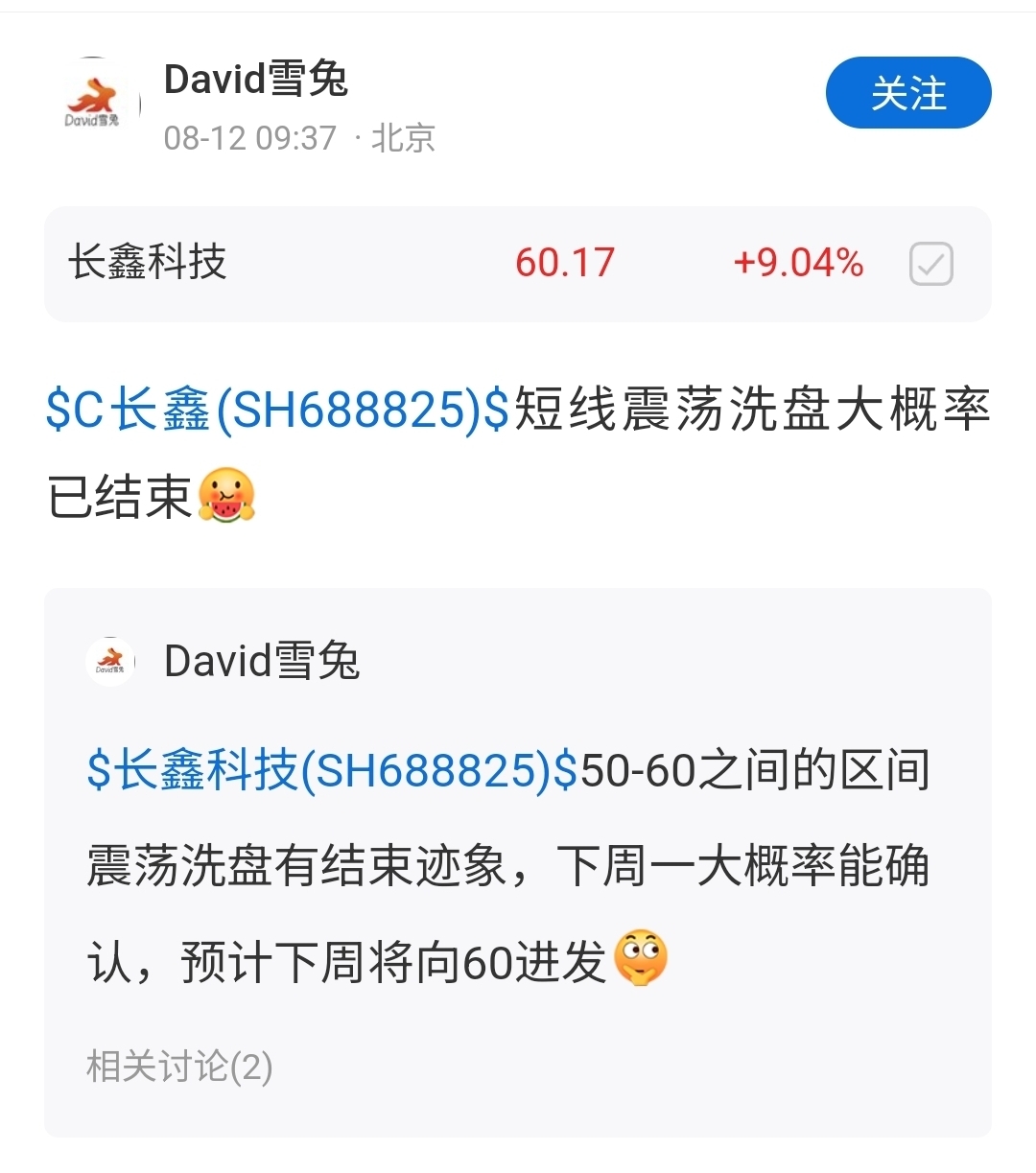Toggle the watchlist checkbox beside 长鑫科技
1036x1173 pixels.
pos(930,264)
